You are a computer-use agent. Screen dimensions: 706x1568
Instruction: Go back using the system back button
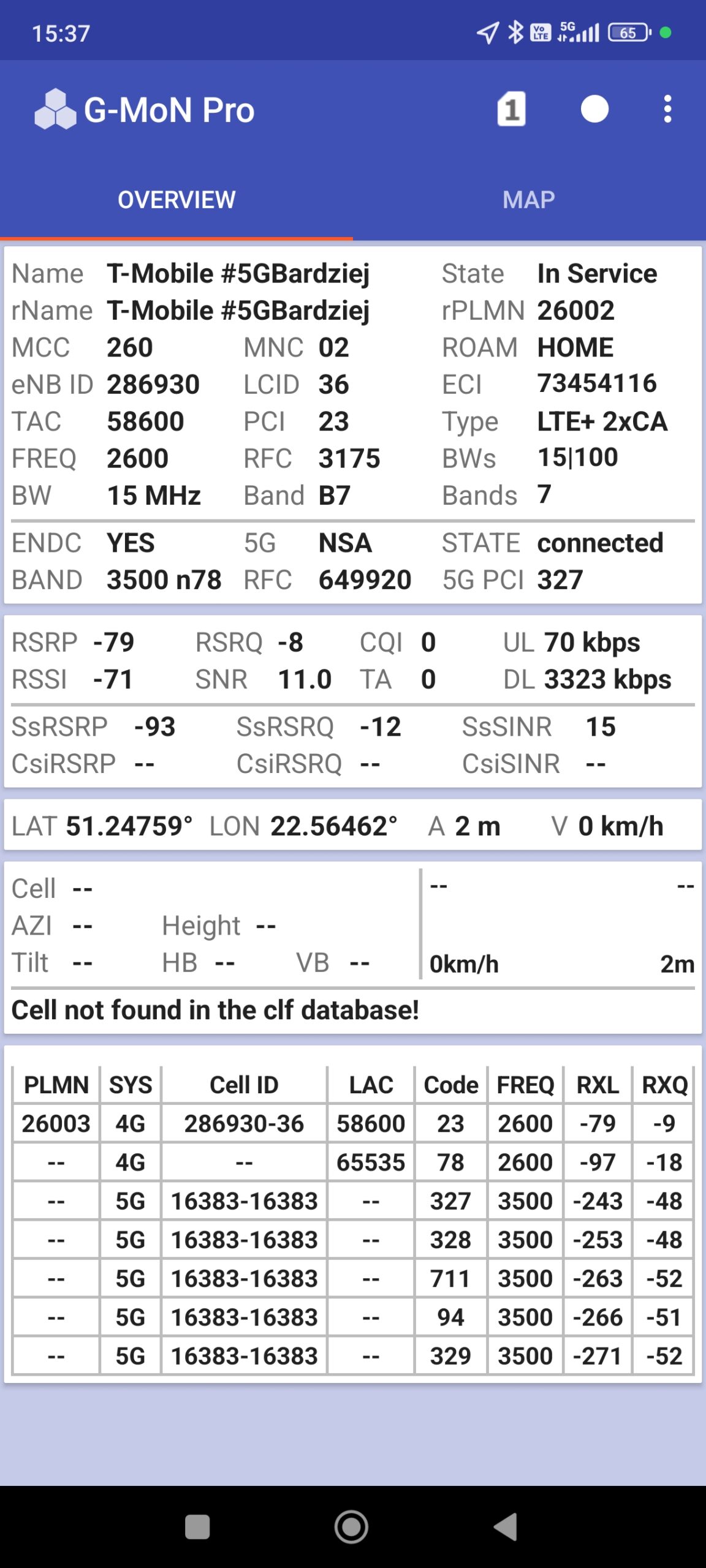pos(507,1526)
